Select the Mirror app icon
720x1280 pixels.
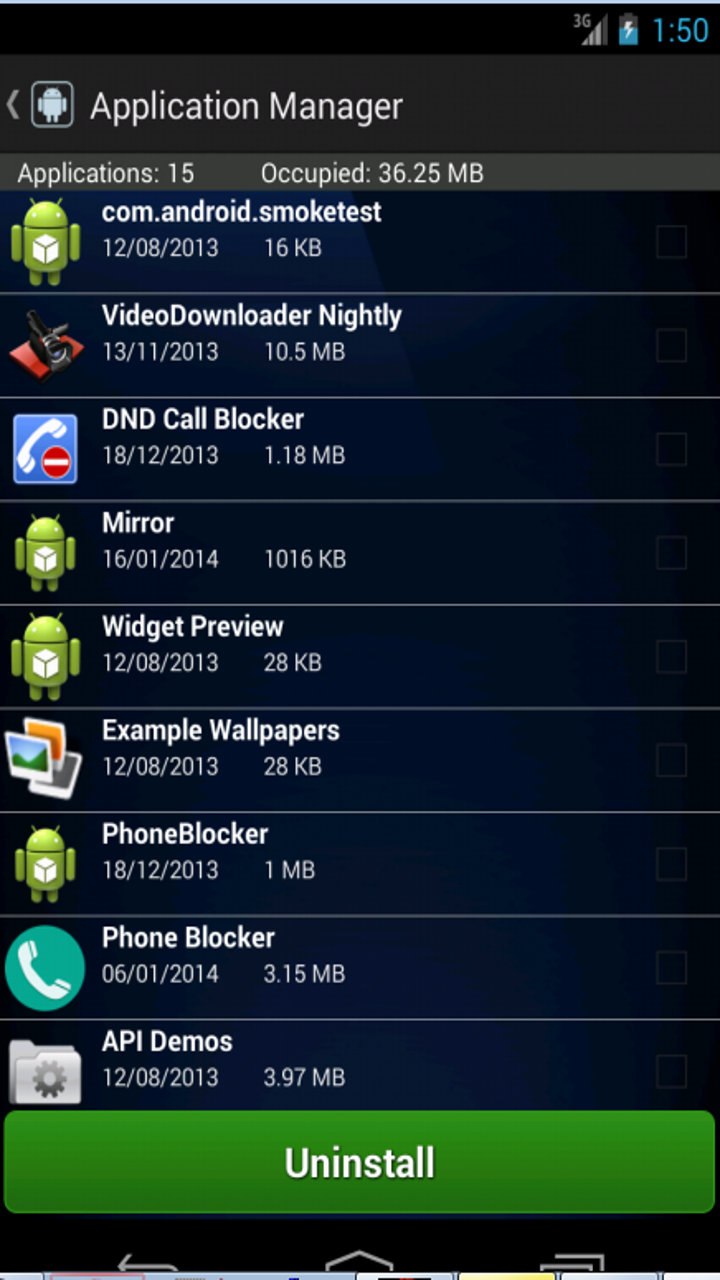pos(45,551)
